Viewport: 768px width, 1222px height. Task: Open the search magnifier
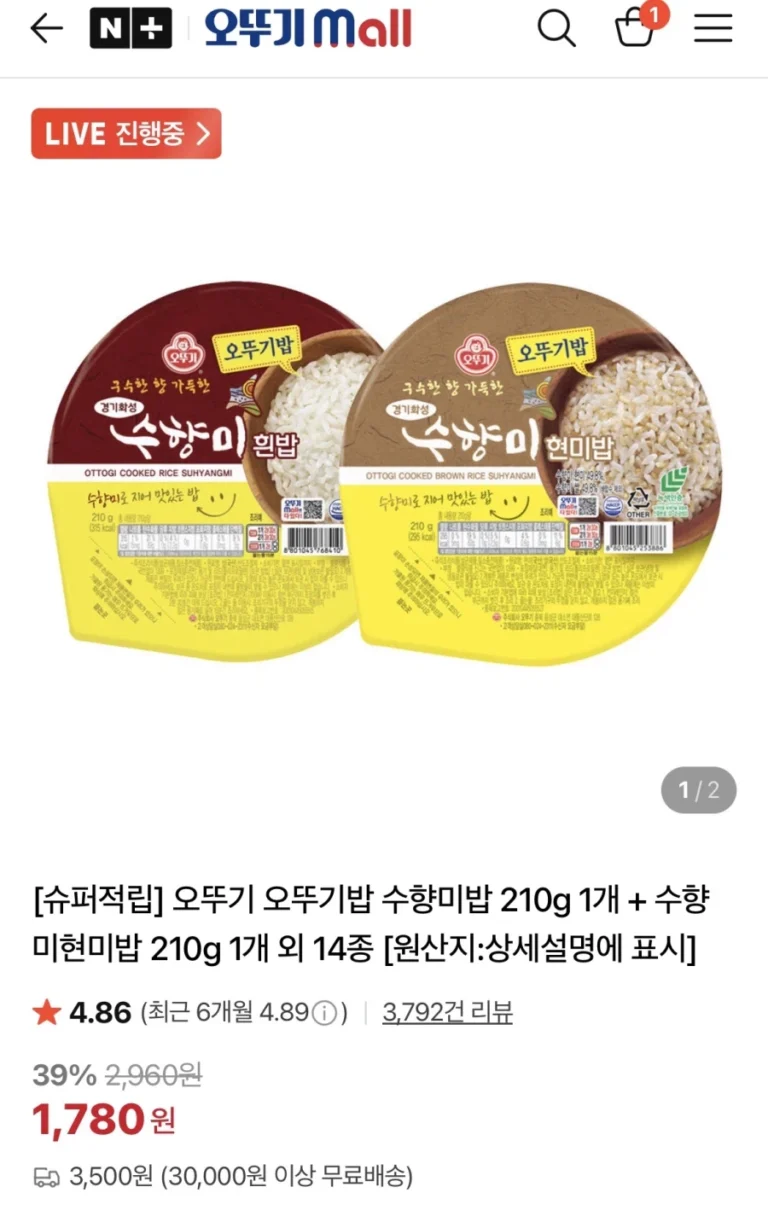[x=556, y=29]
